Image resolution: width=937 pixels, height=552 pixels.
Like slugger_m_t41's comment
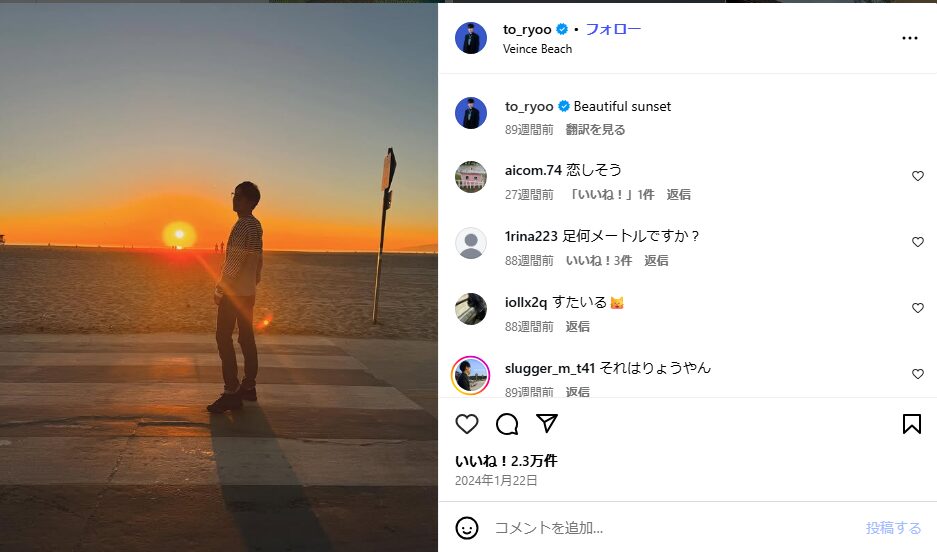[917, 374]
